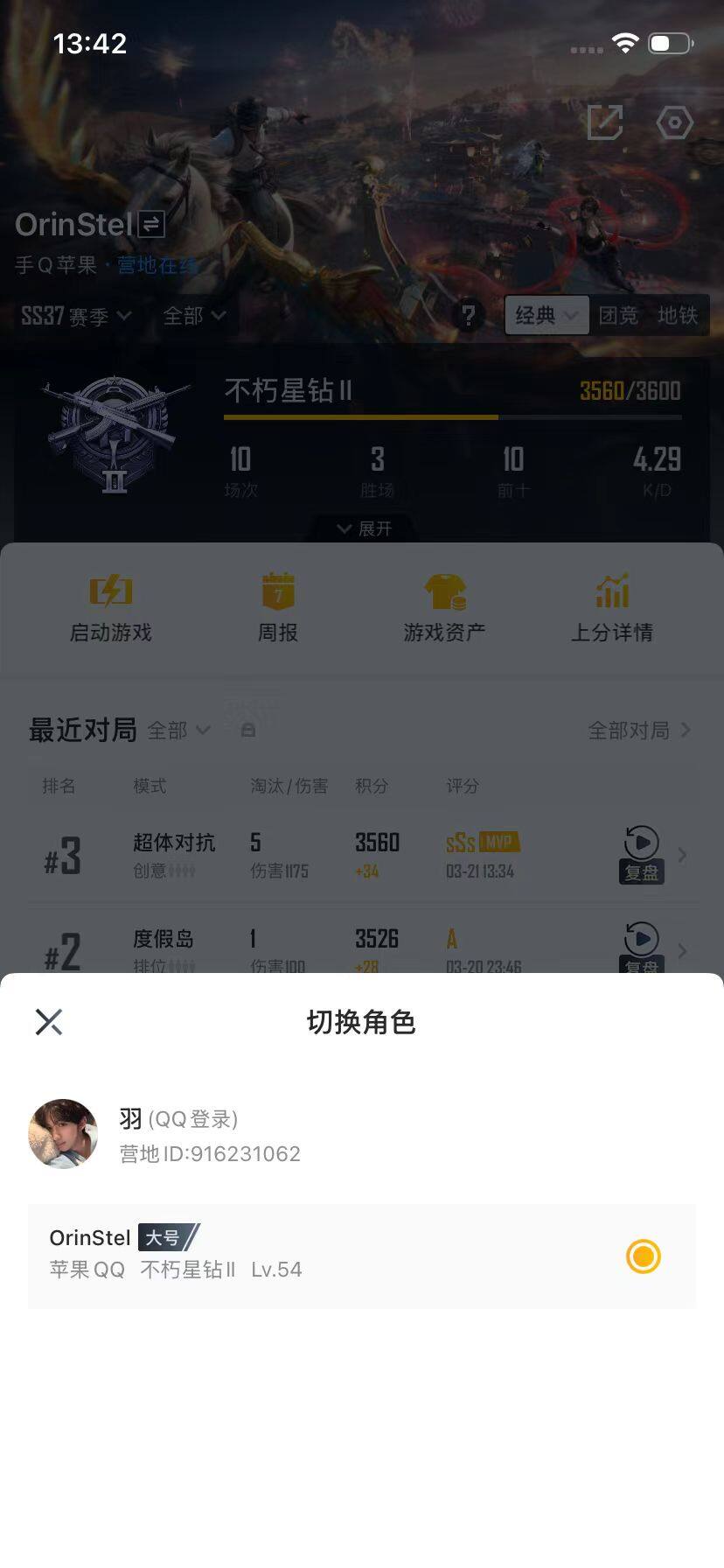
Task: Switch to the 团竞 tab
Action: click(618, 316)
